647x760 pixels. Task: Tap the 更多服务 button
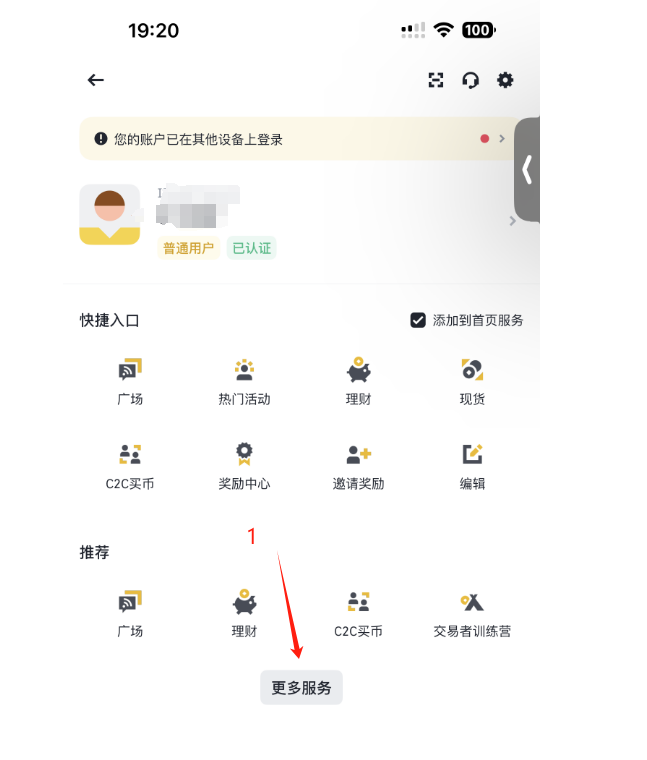pyautogui.click(x=301, y=688)
